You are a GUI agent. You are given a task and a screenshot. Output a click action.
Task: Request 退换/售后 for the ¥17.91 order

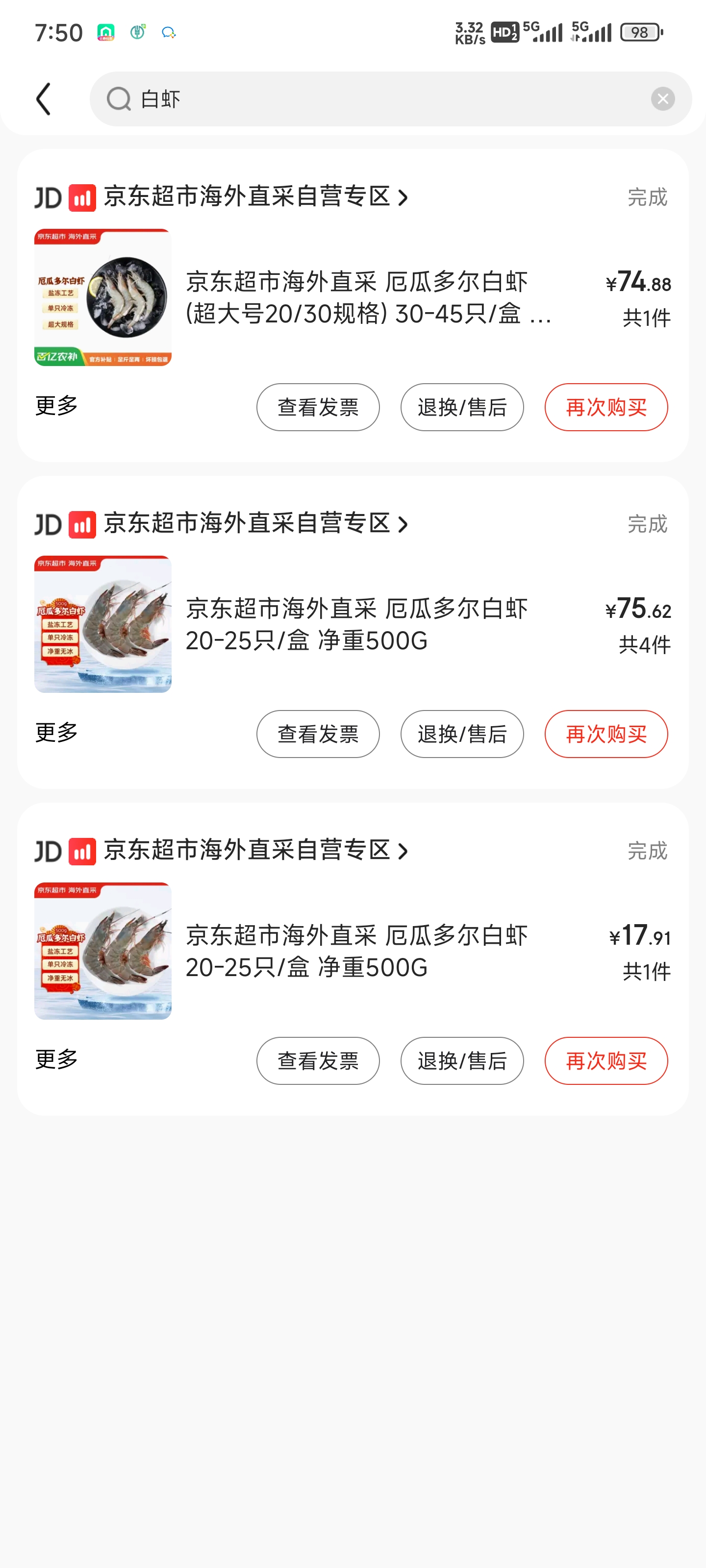pos(462,1061)
